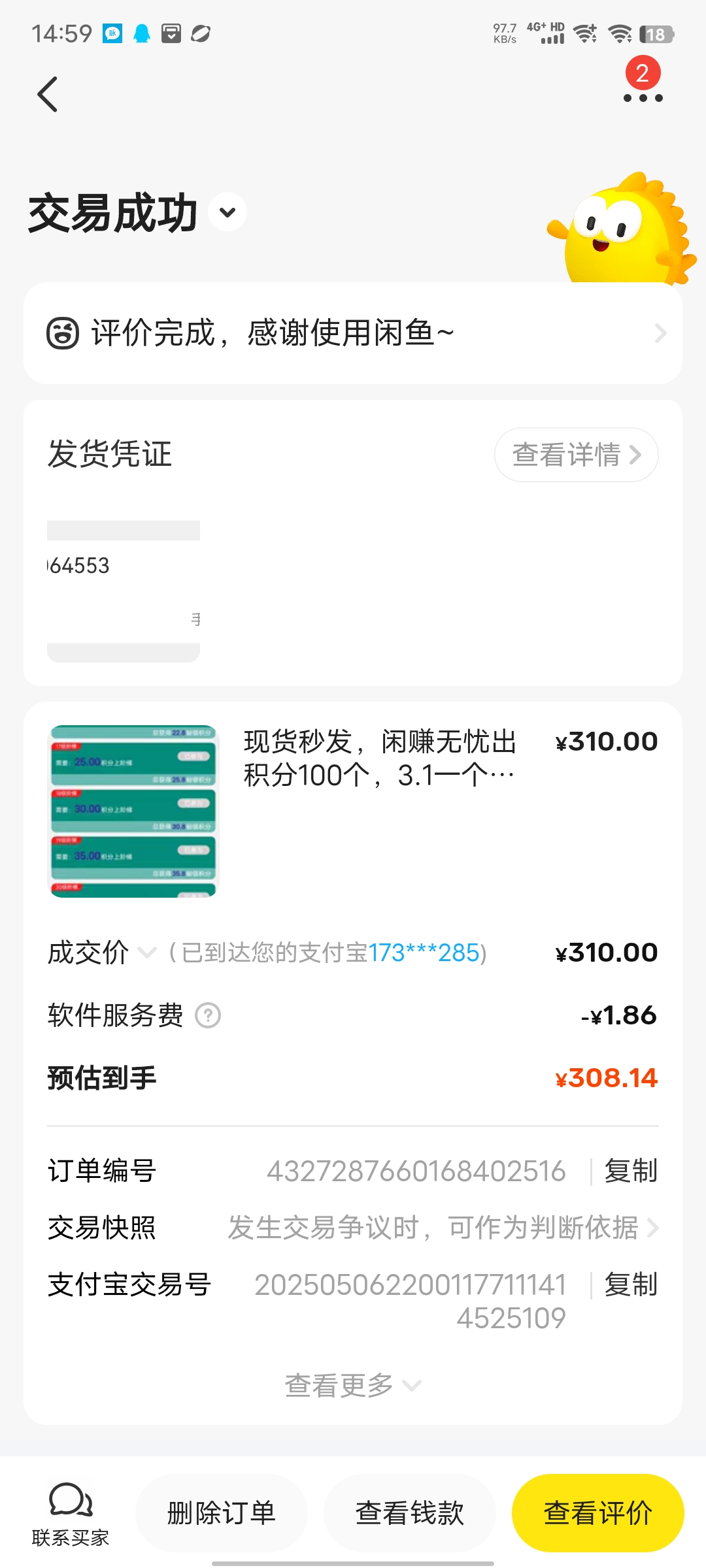706x1568 pixels.
Task: Expand the 交易成功 status dropdown
Action: (227, 212)
